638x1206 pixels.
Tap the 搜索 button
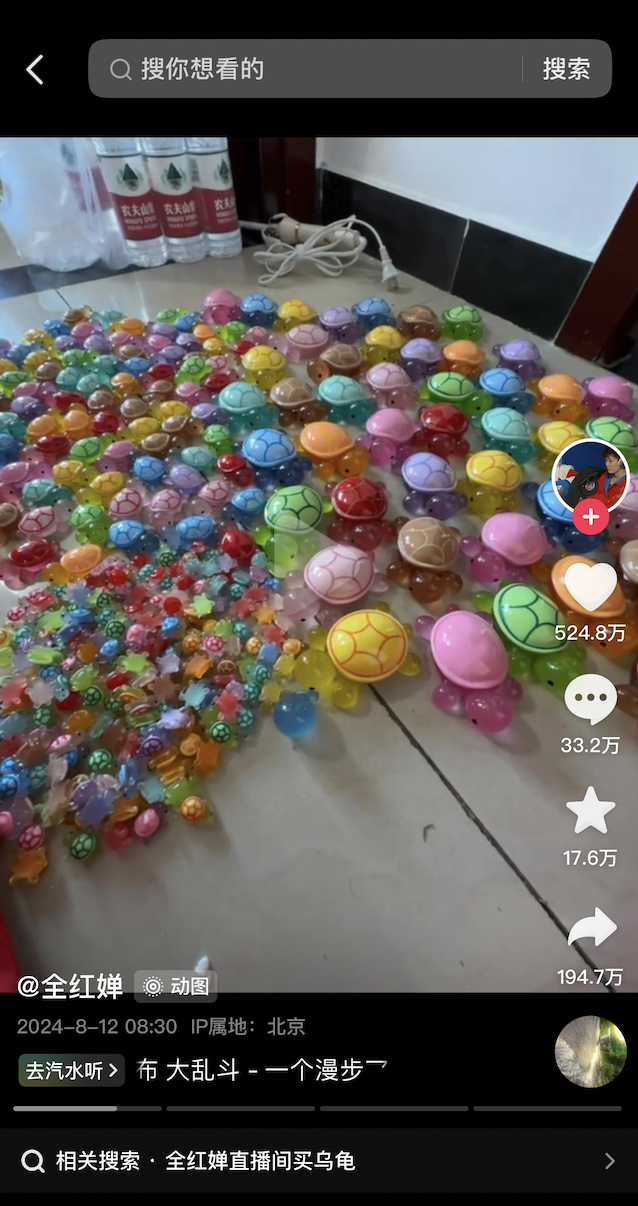tap(566, 68)
